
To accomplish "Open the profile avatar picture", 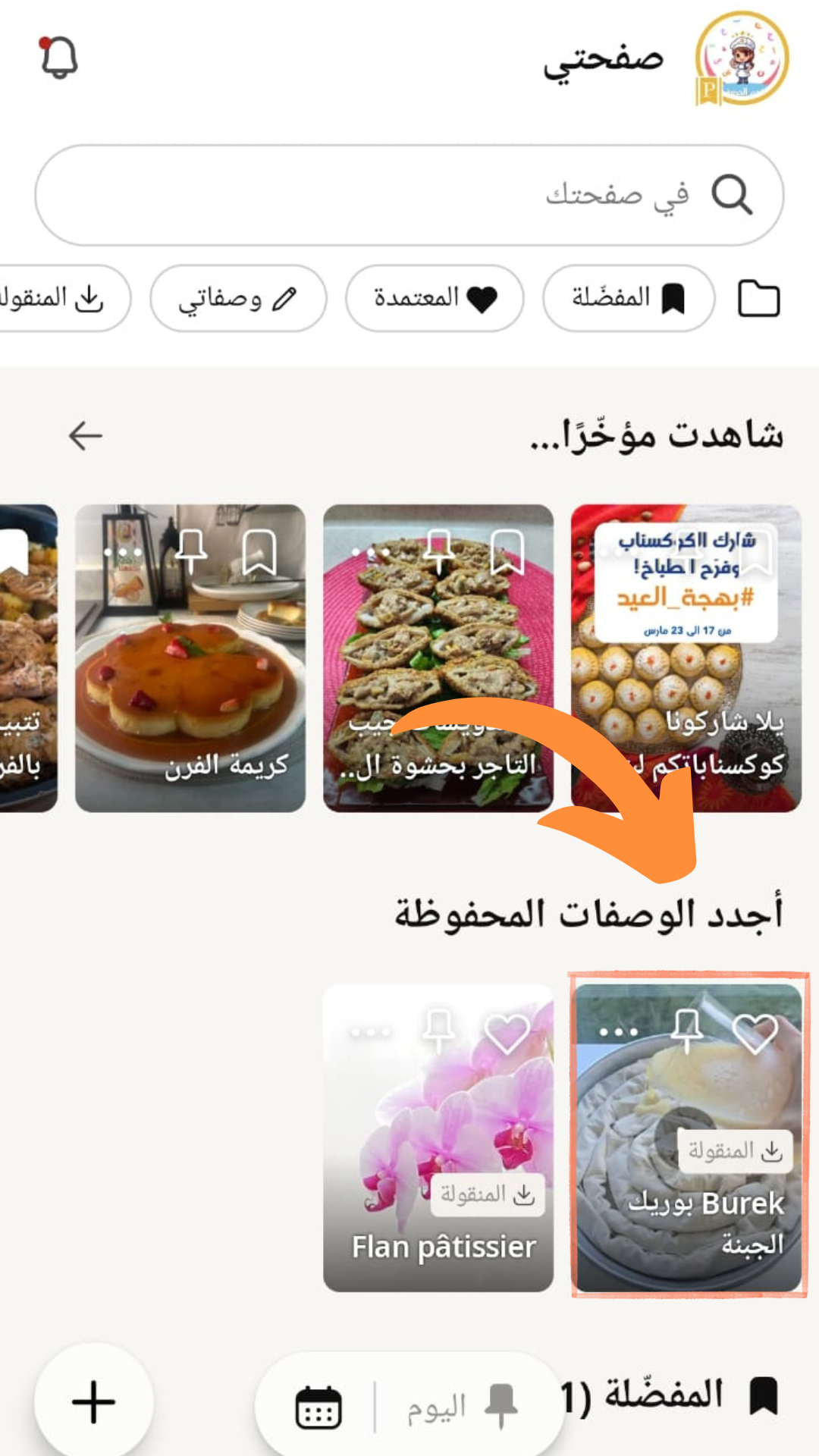I will click(x=742, y=58).
